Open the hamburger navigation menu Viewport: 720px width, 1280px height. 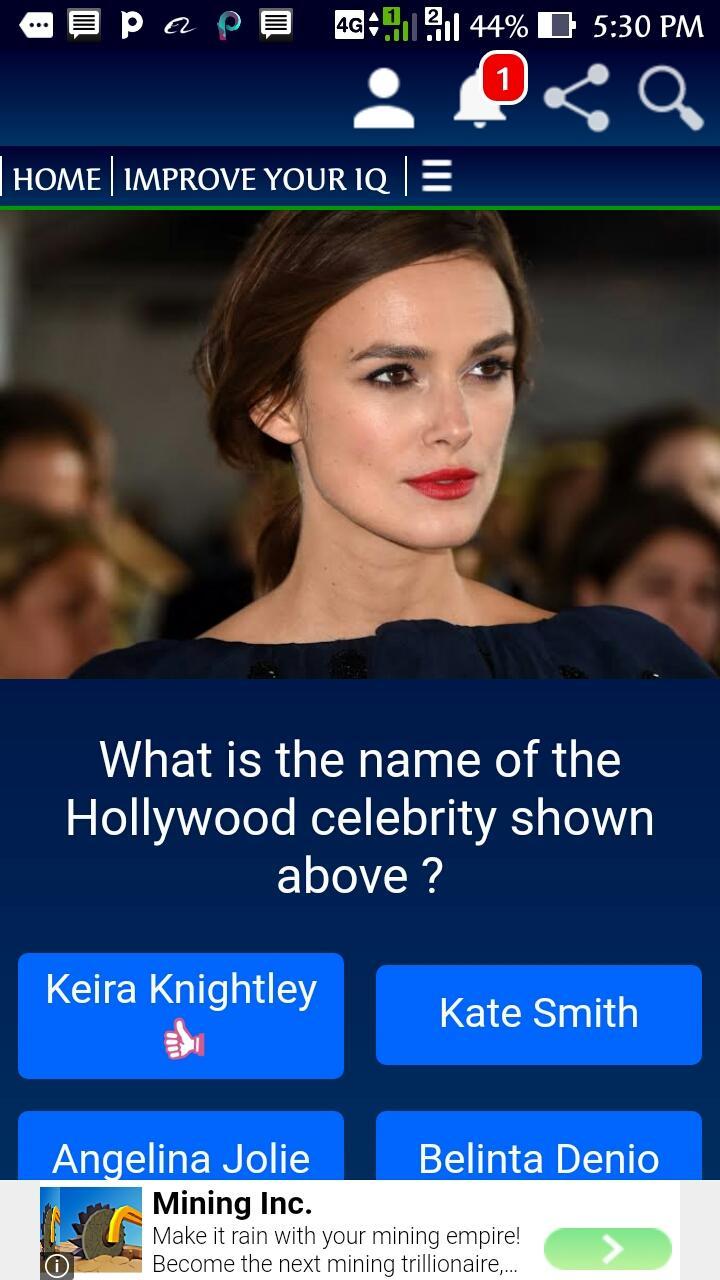click(x=437, y=177)
